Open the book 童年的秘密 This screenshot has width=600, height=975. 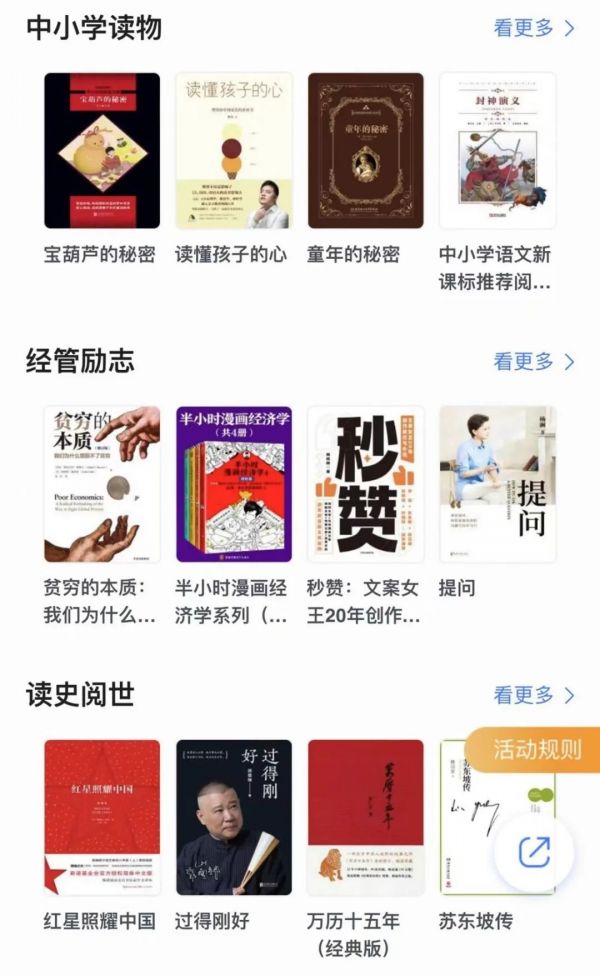[x=365, y=151]
